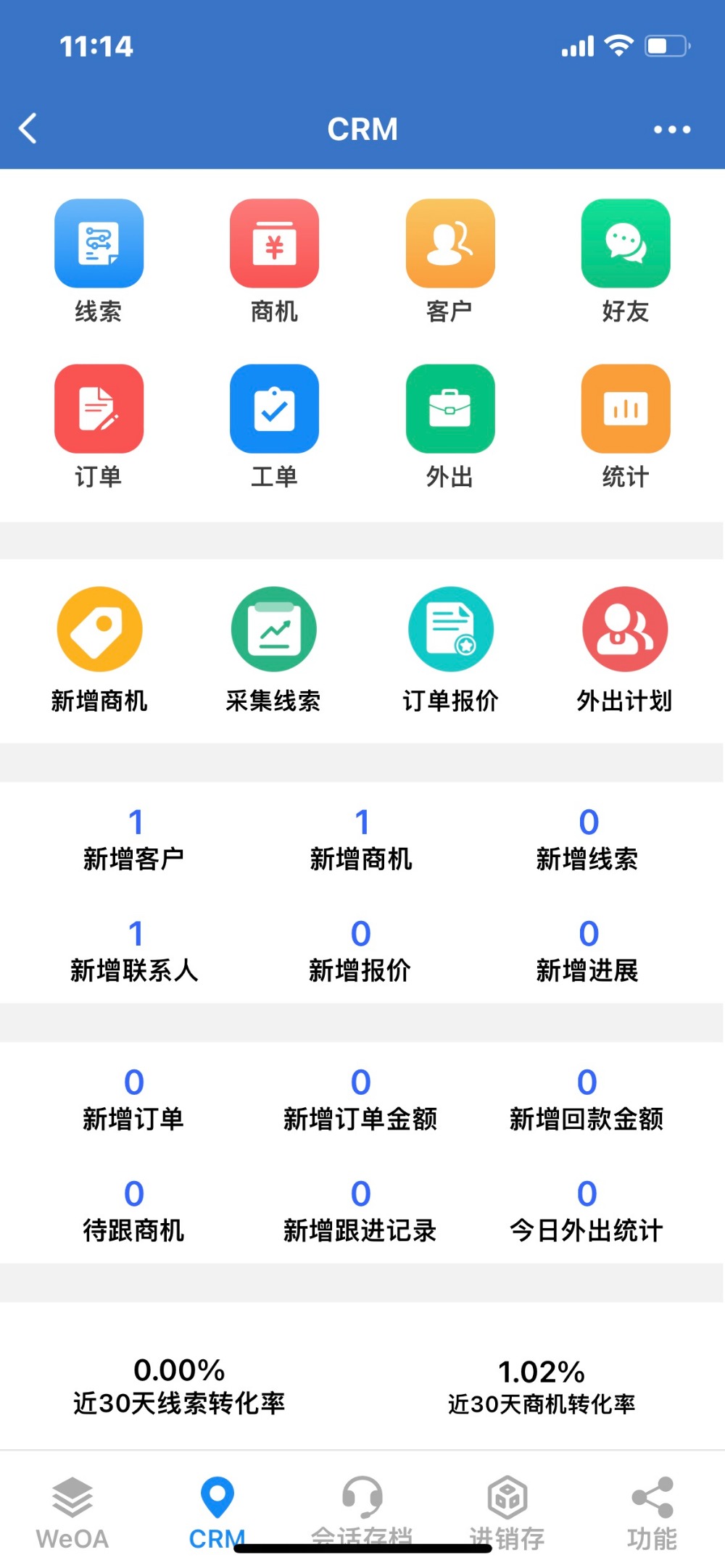Tap the 采集线索 shortcut
725x1568 pixels.
(x=273, y=650)
